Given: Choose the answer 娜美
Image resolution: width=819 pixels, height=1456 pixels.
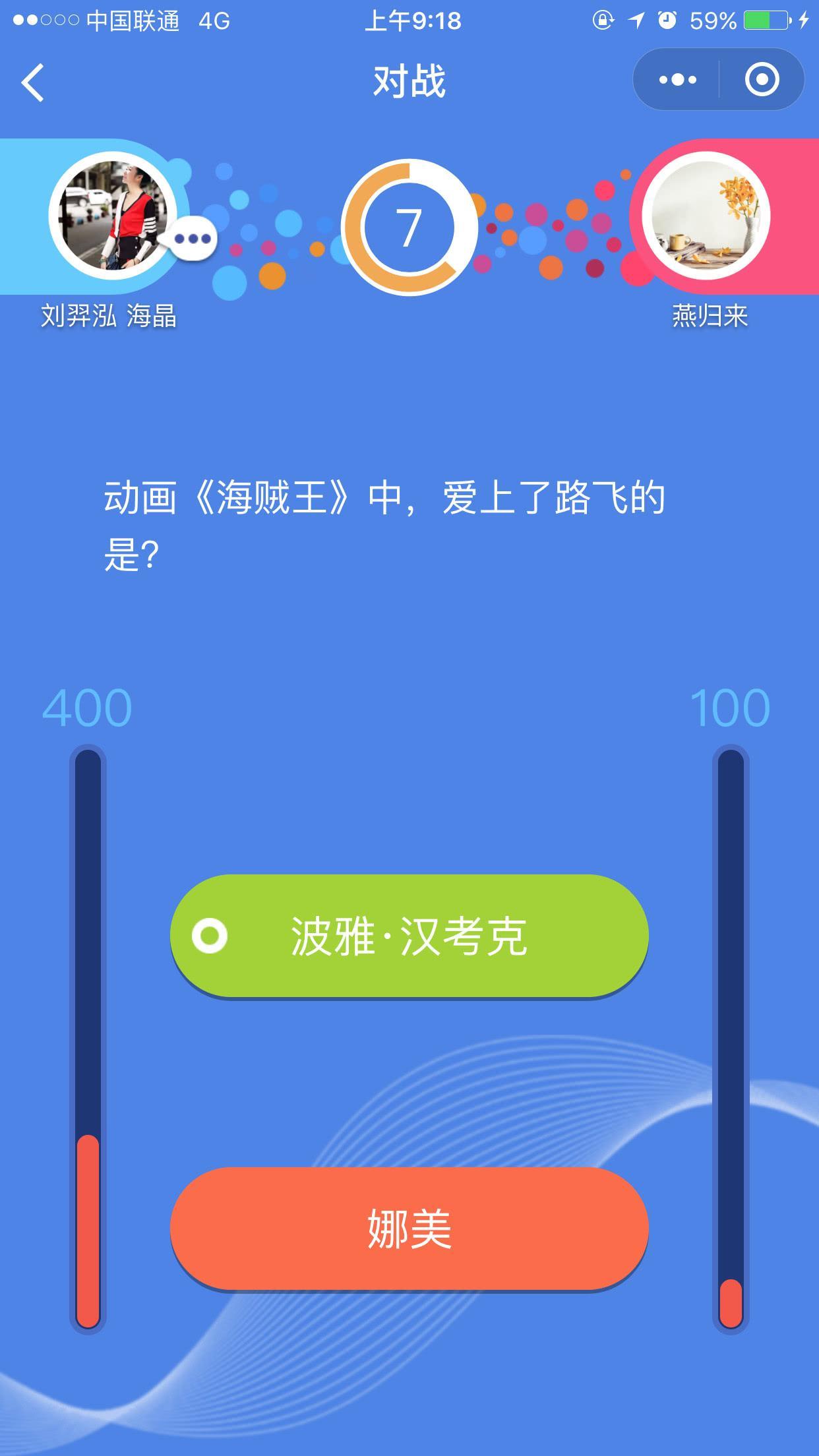Looking at the screenshot, I should pyautogui.click(x=409, y=1229).
